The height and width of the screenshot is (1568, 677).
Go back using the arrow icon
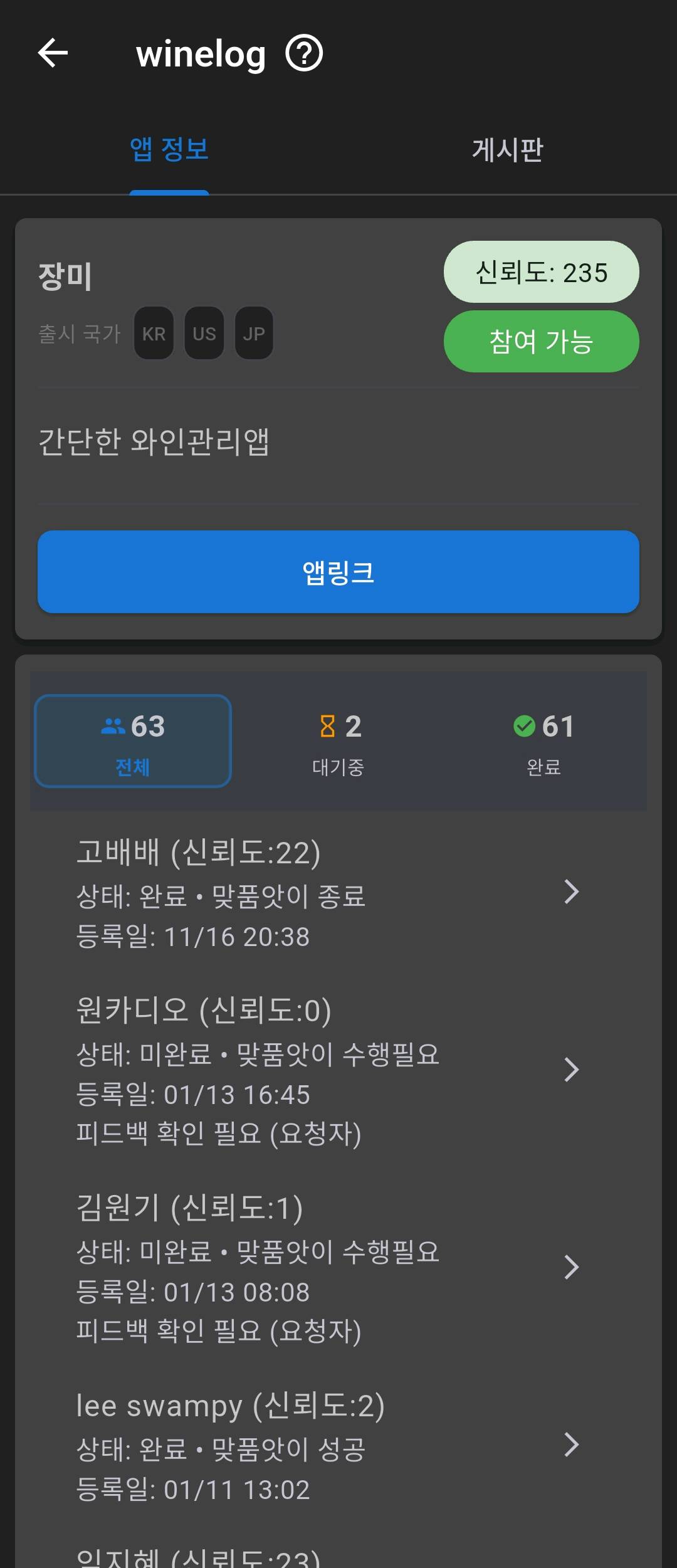[53, 53]
